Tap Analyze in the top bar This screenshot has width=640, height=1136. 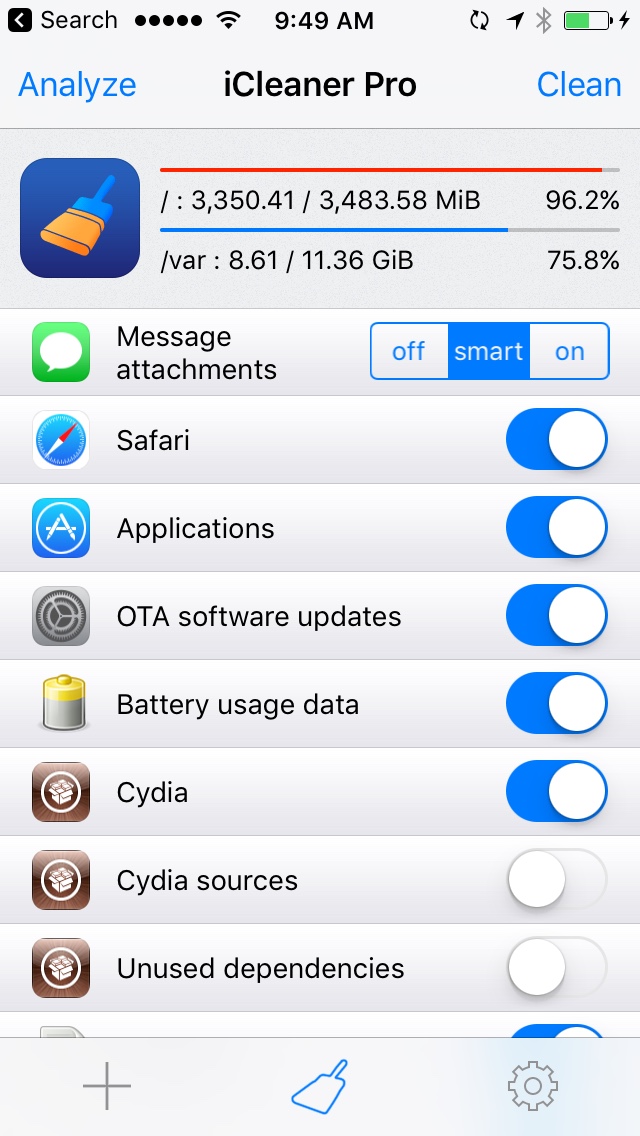tap(77, 85)
